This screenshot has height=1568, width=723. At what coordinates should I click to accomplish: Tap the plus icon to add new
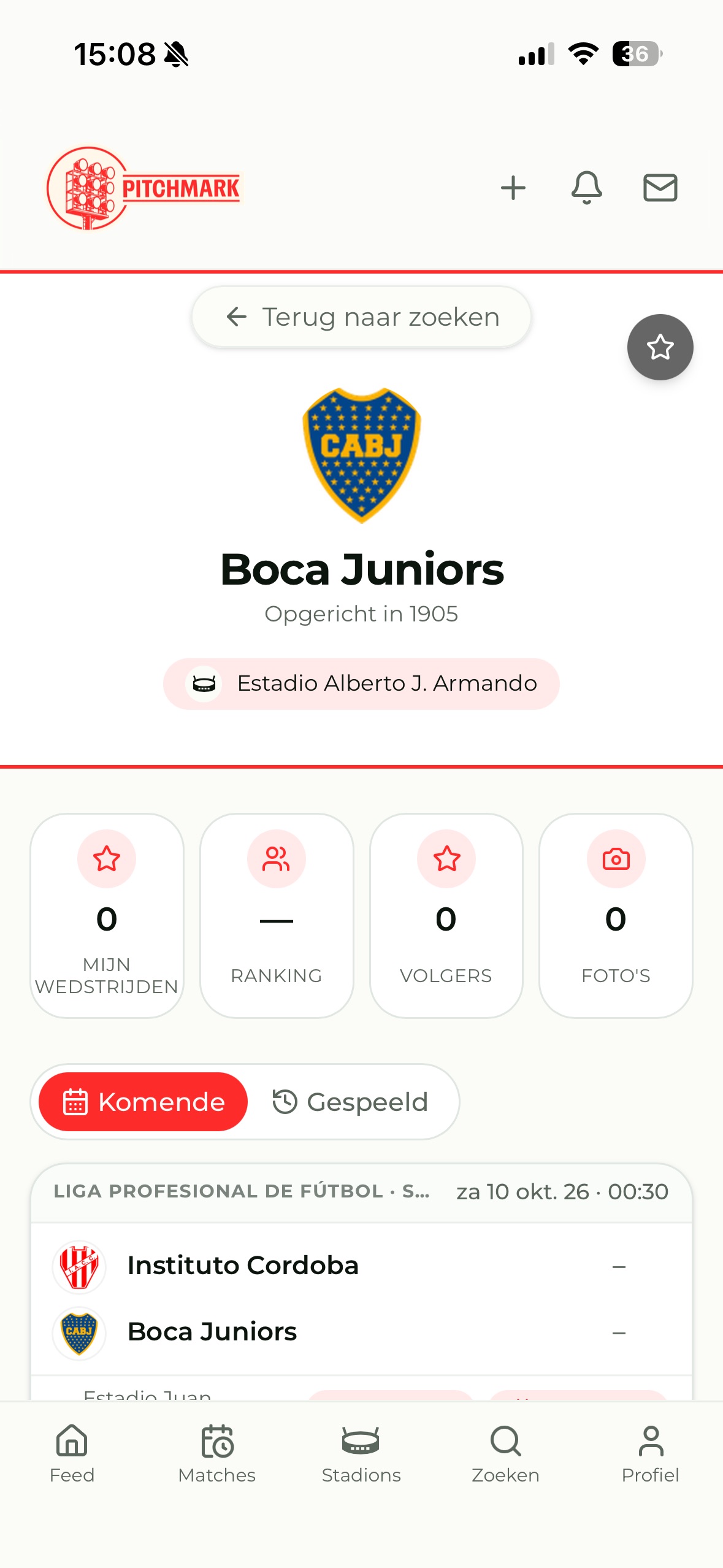pos(513,188)
